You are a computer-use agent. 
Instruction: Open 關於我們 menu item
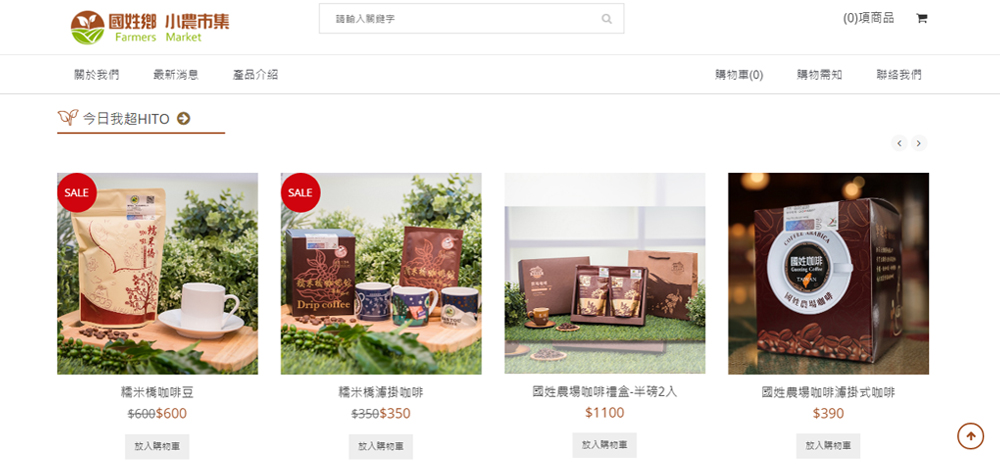pyautogui.click(x=96, y=75)
